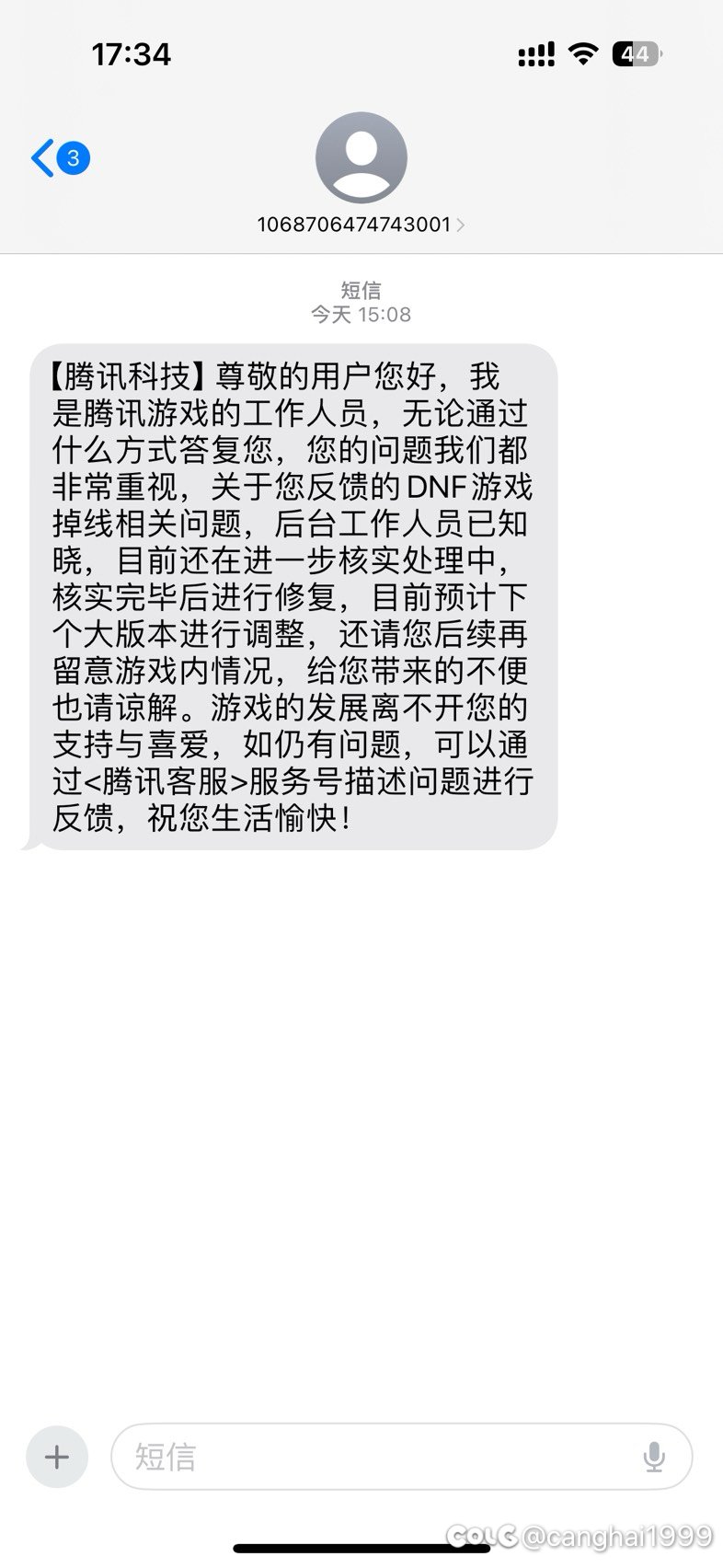Tap the plus attachment button
This screenshot has width=723, height=1568.
click(57, 1457)
